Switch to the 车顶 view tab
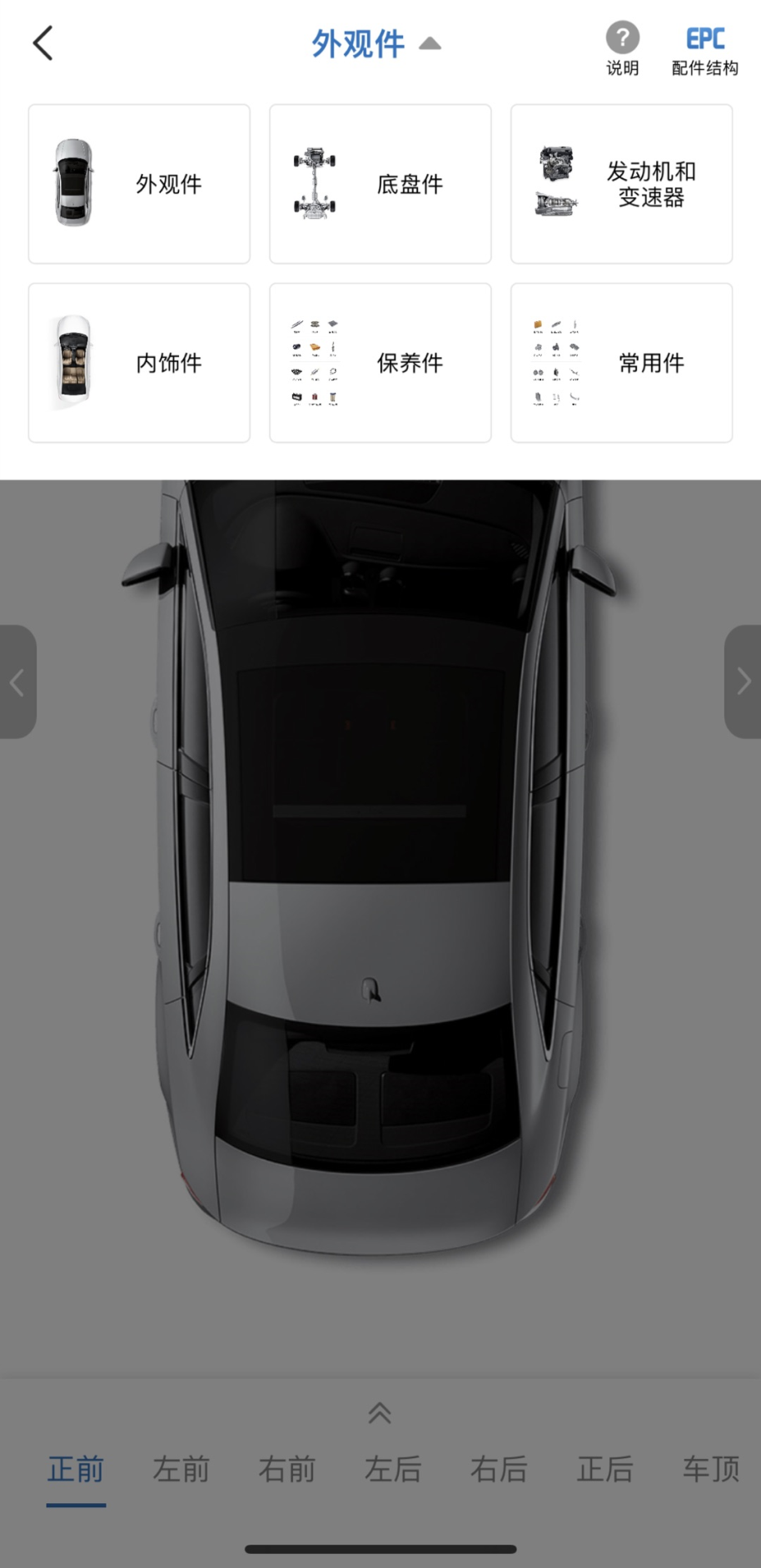This screenshot has height=1568, width=761. coord(711,1470)
